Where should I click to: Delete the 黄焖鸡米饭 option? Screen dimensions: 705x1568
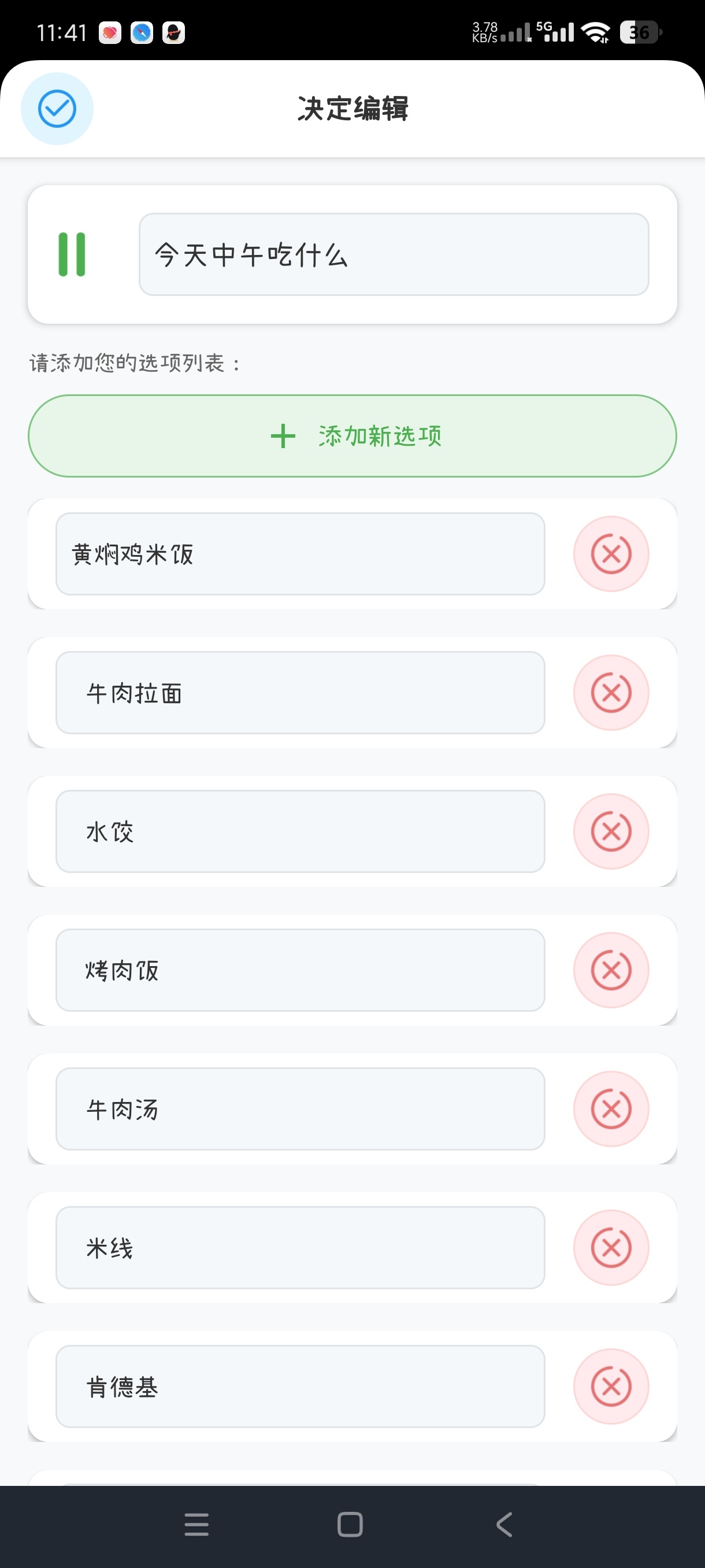coord(611,554)
